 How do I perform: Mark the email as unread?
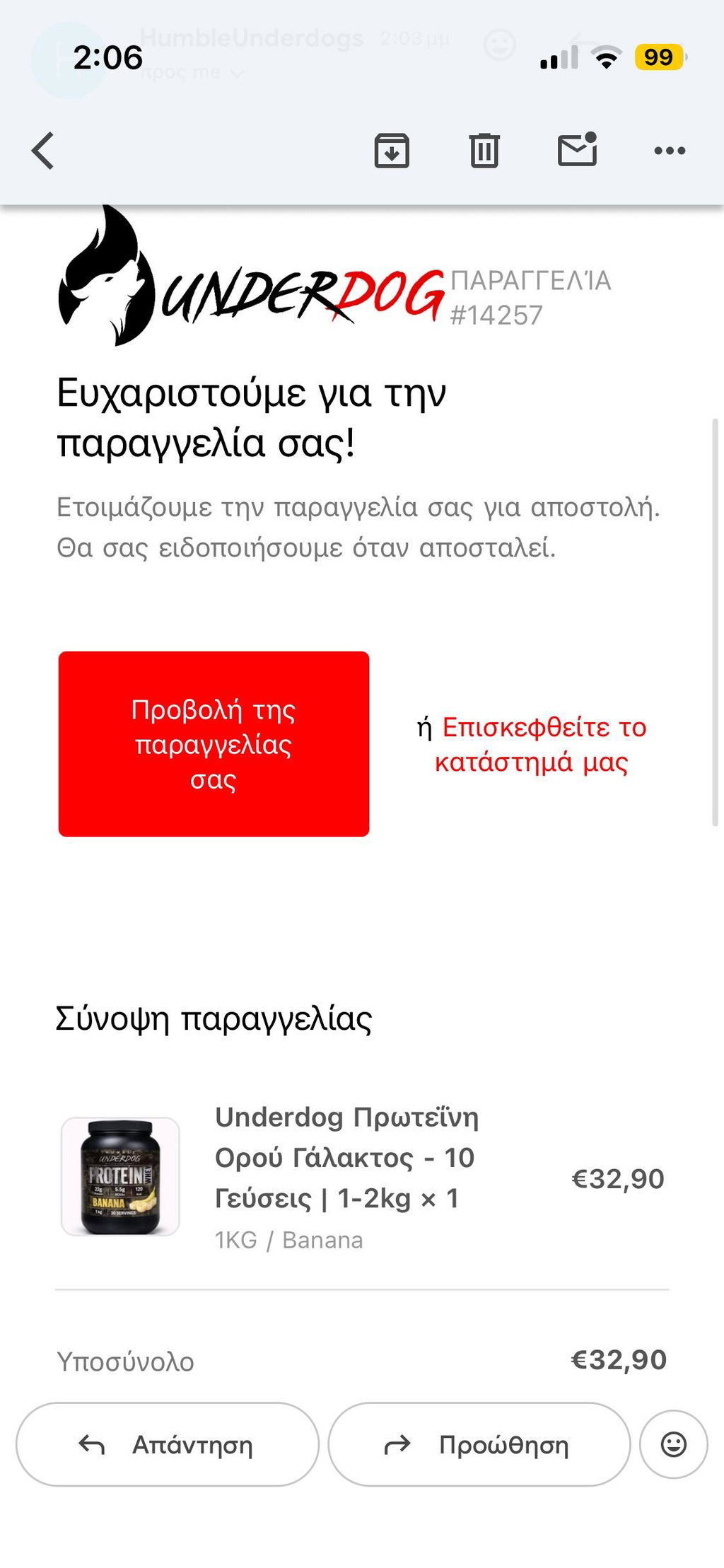point(578,149)
